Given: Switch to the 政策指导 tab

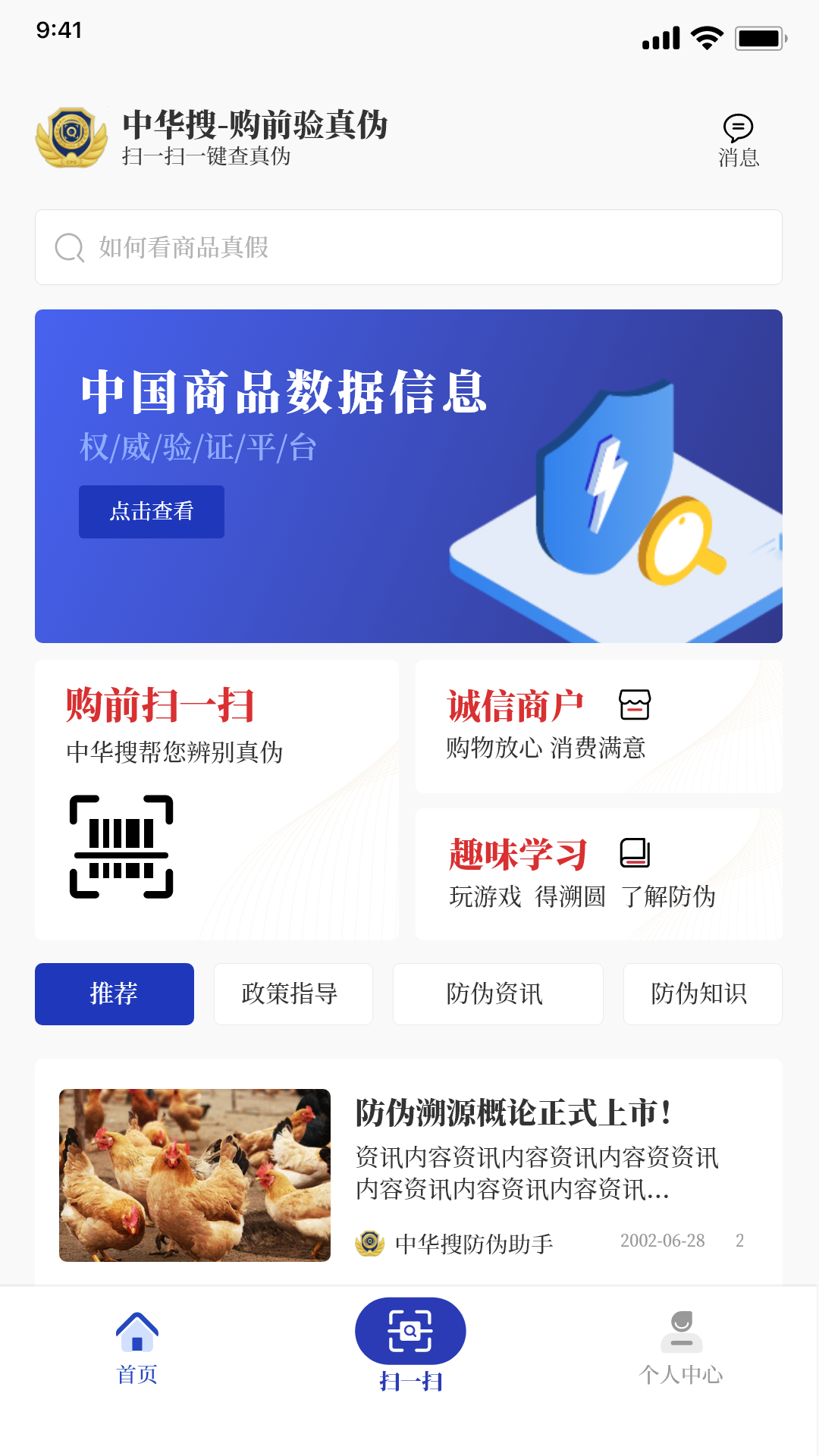Looking at the screenshot, I should coord(293,993).
